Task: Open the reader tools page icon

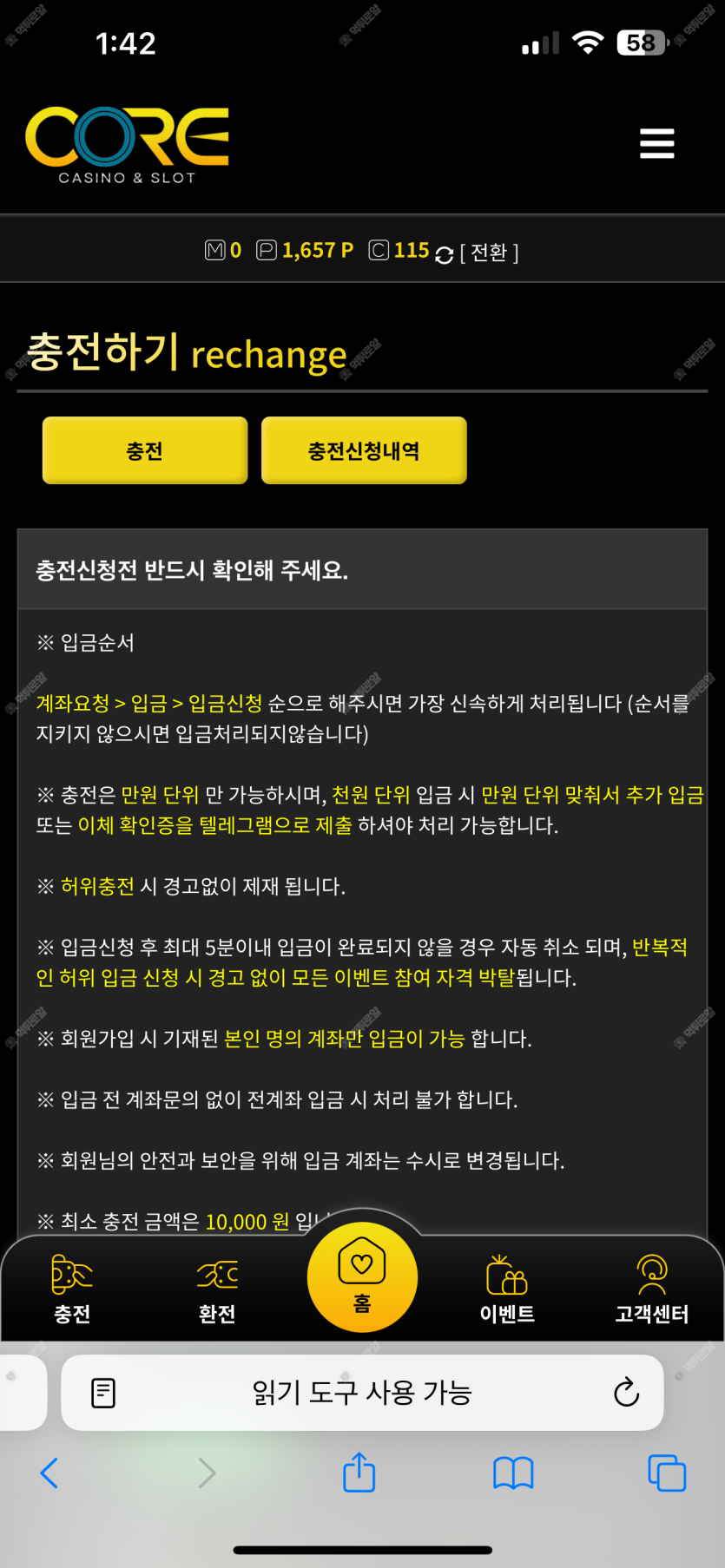Action: pyautogui.click(x=103, y=1393)
